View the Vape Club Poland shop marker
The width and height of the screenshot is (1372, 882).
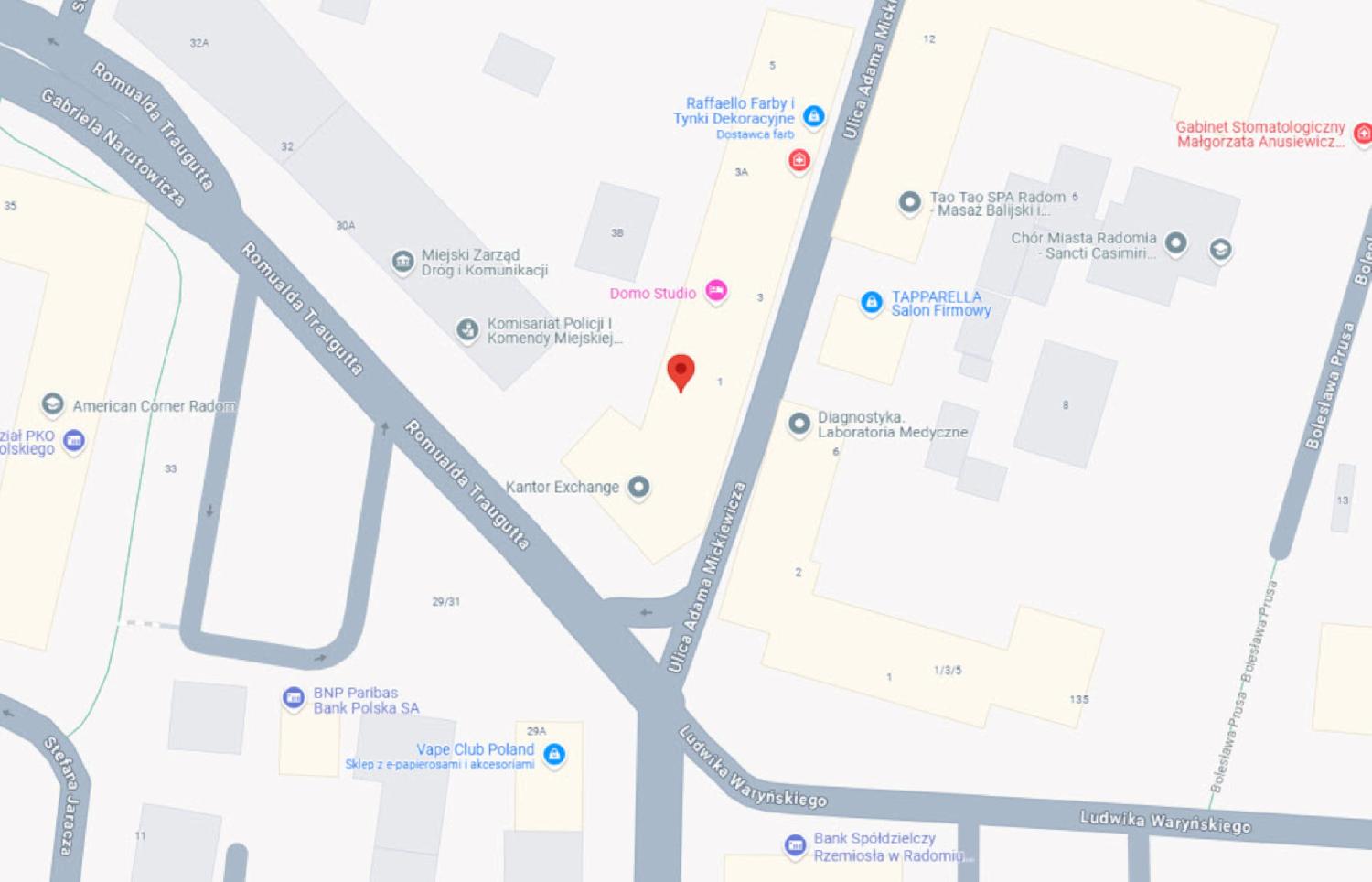554,754
